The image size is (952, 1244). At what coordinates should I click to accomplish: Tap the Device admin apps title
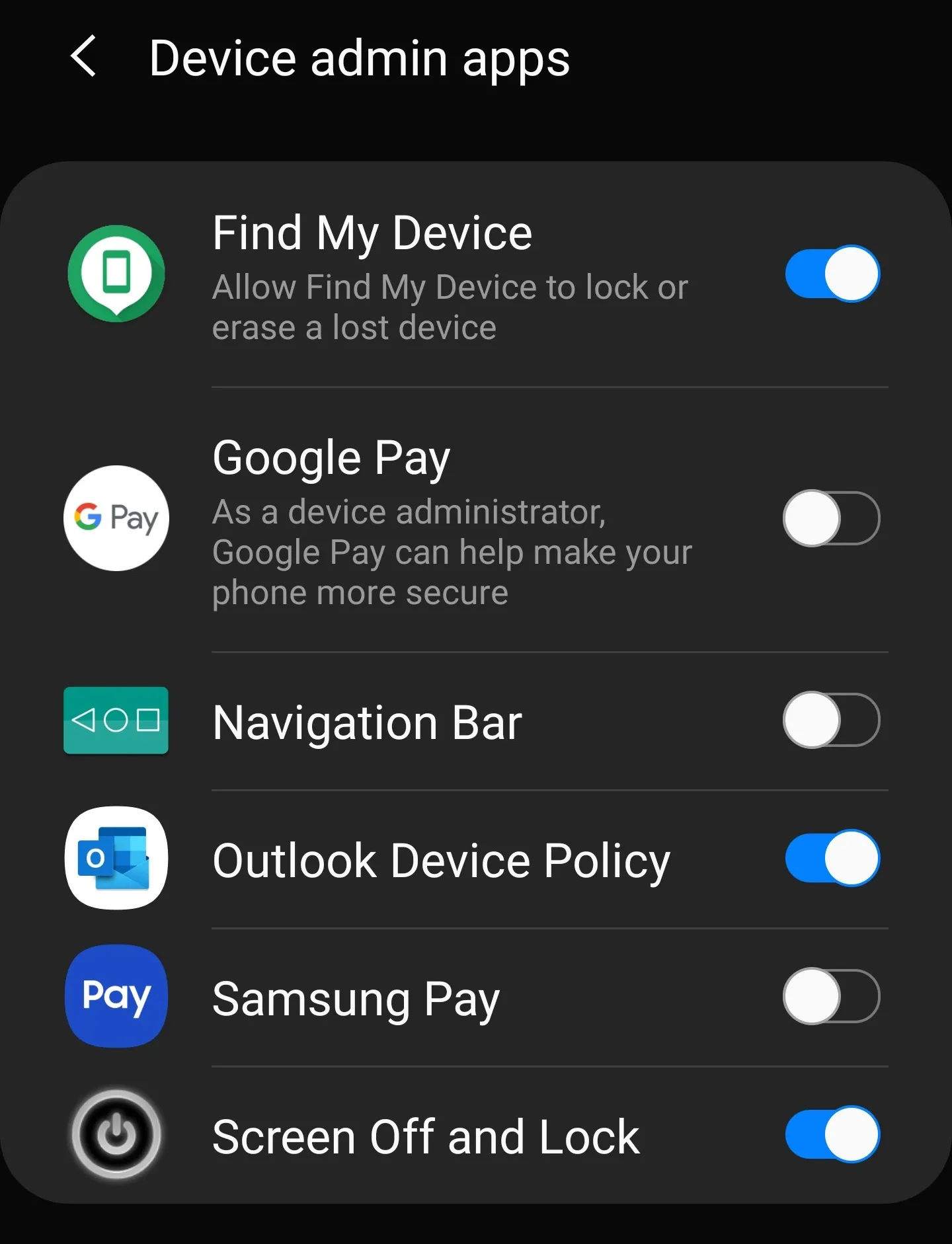[360, 58]
